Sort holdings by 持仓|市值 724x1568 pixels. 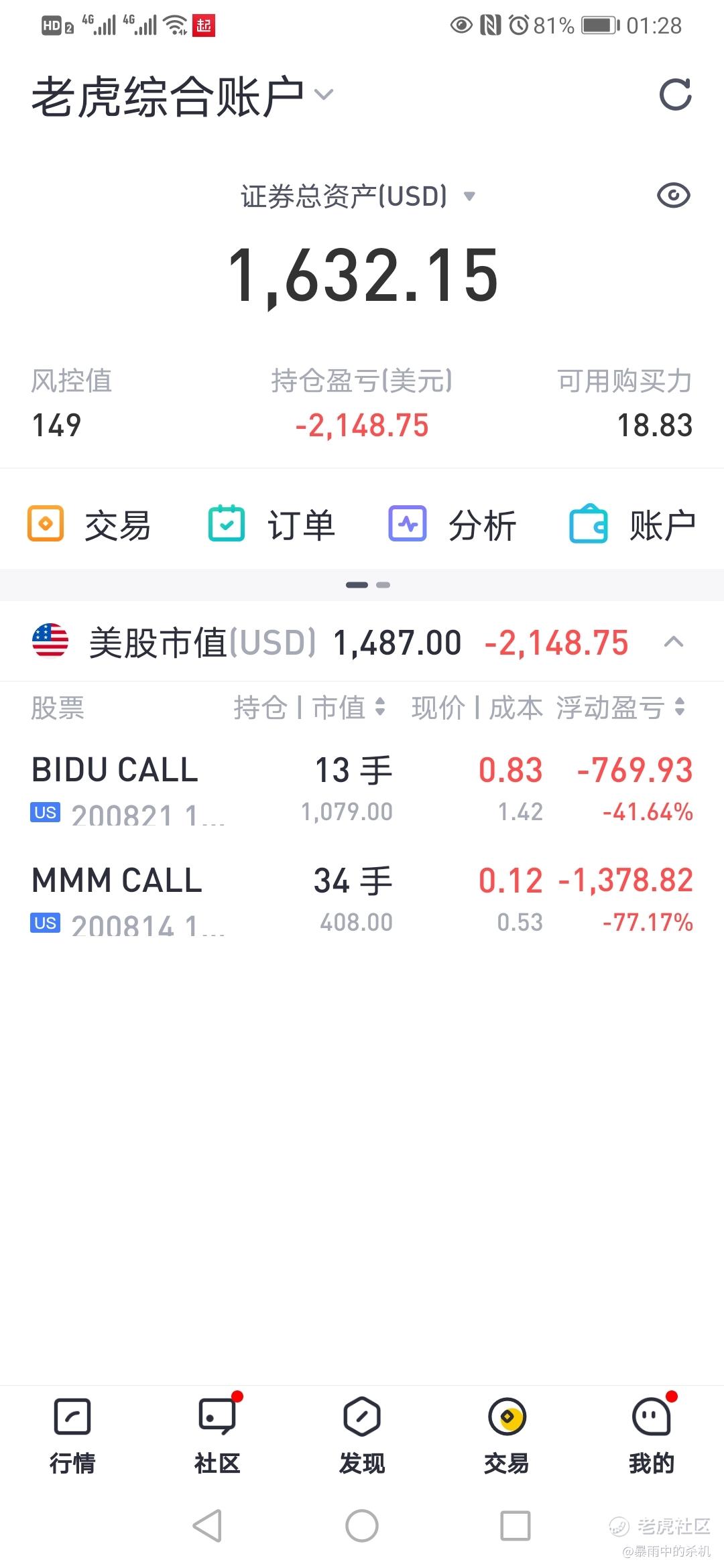pos(310,708)
